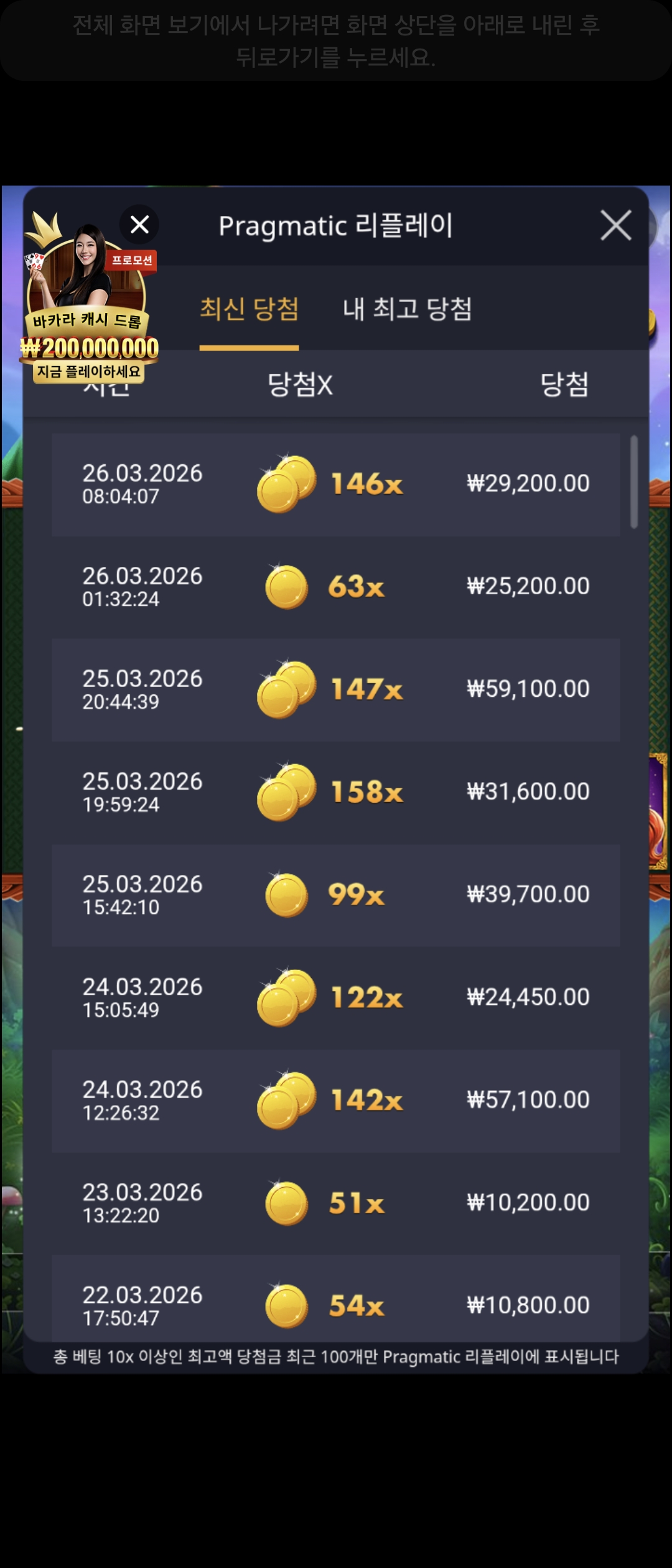
Task: Switch to the 내 최고 당첨 tab
Action: point(408,309)
